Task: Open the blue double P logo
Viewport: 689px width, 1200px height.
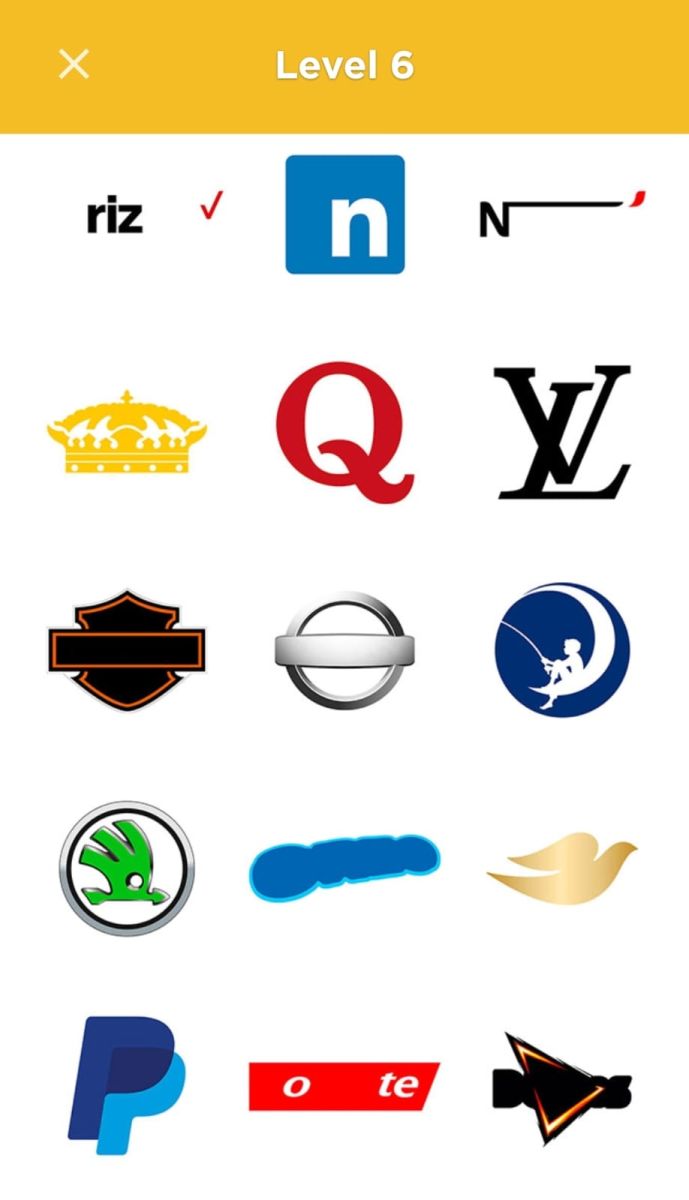Action: pyautogui.click(x=127, y=1086)
